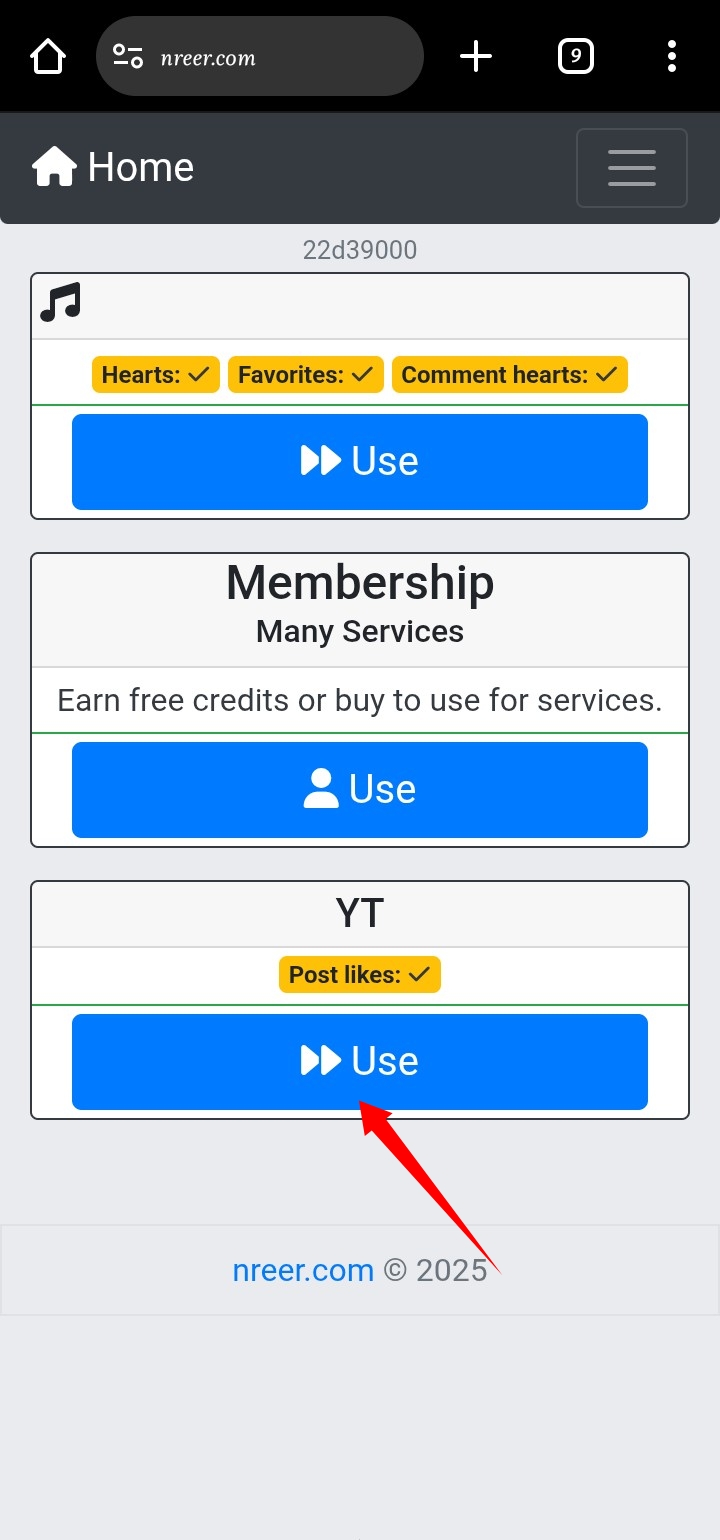Show the open tabs switcher
The height and width of the screenshot is (1540, 720).
click(575, 57)
